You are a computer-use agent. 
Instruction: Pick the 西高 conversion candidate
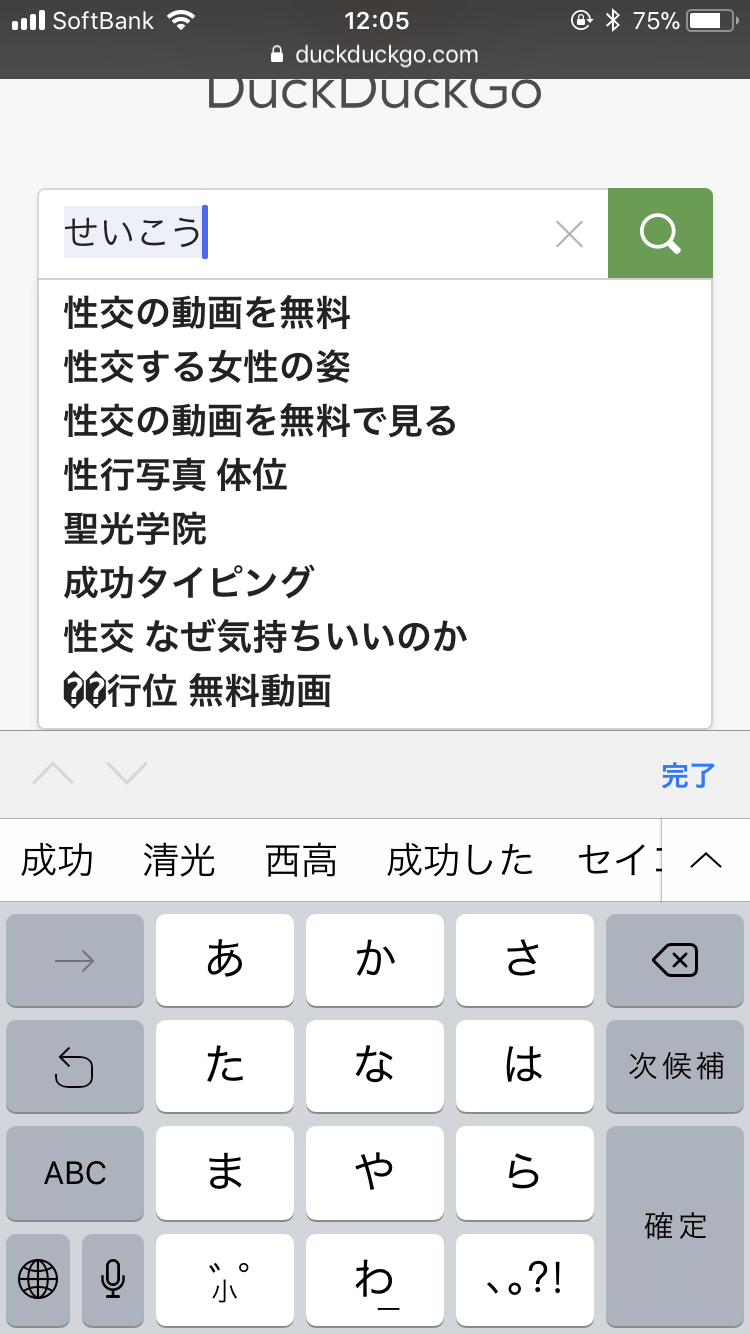tap(301, 860)
